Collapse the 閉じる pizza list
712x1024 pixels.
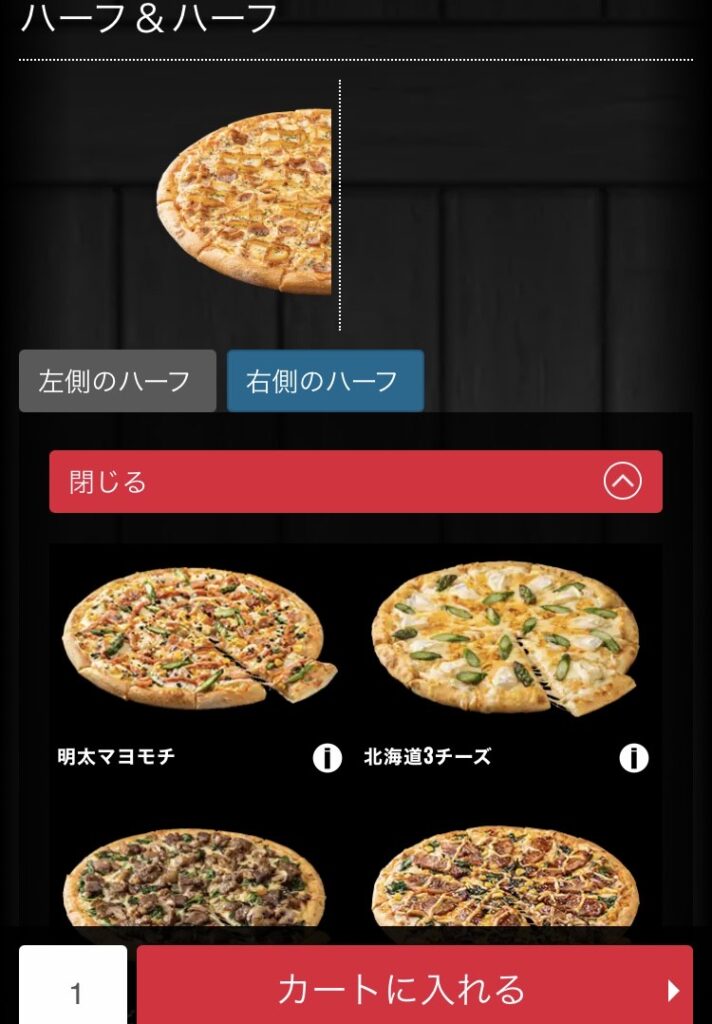(x=355, y=482)
